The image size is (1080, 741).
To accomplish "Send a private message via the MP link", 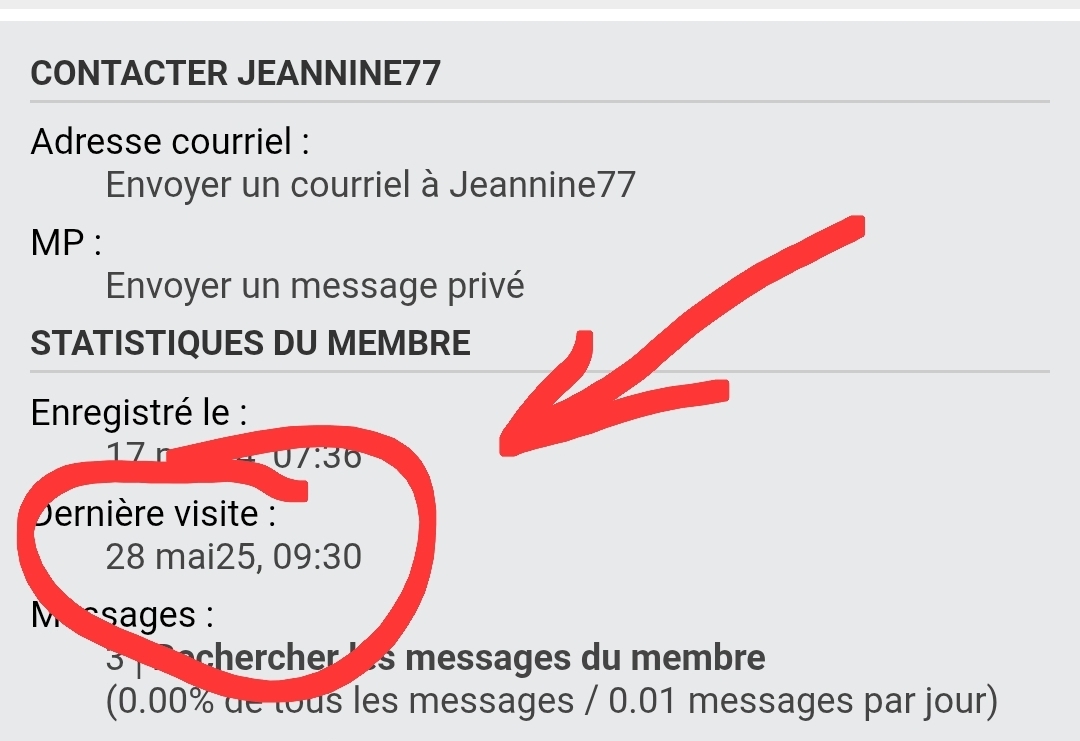I will (x=315, y=286).
